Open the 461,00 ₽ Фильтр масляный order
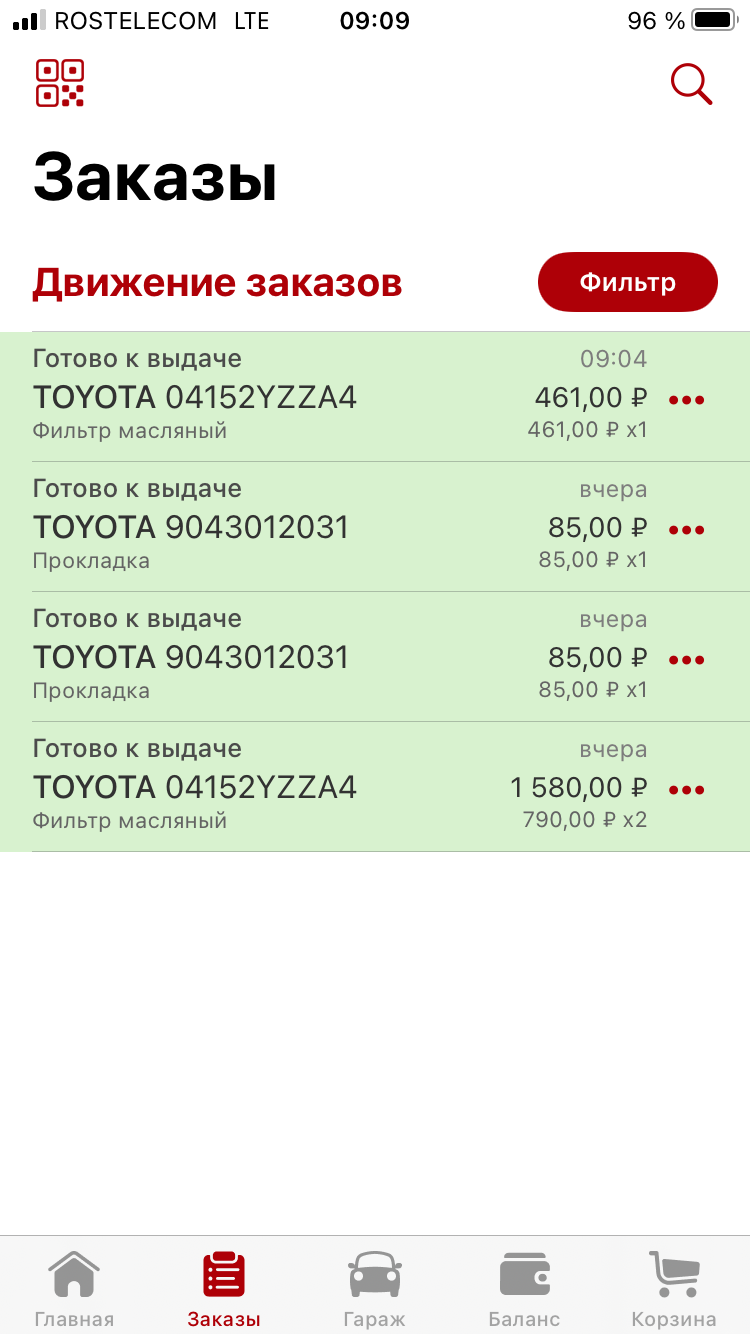750x1334 pixels. 375,397
